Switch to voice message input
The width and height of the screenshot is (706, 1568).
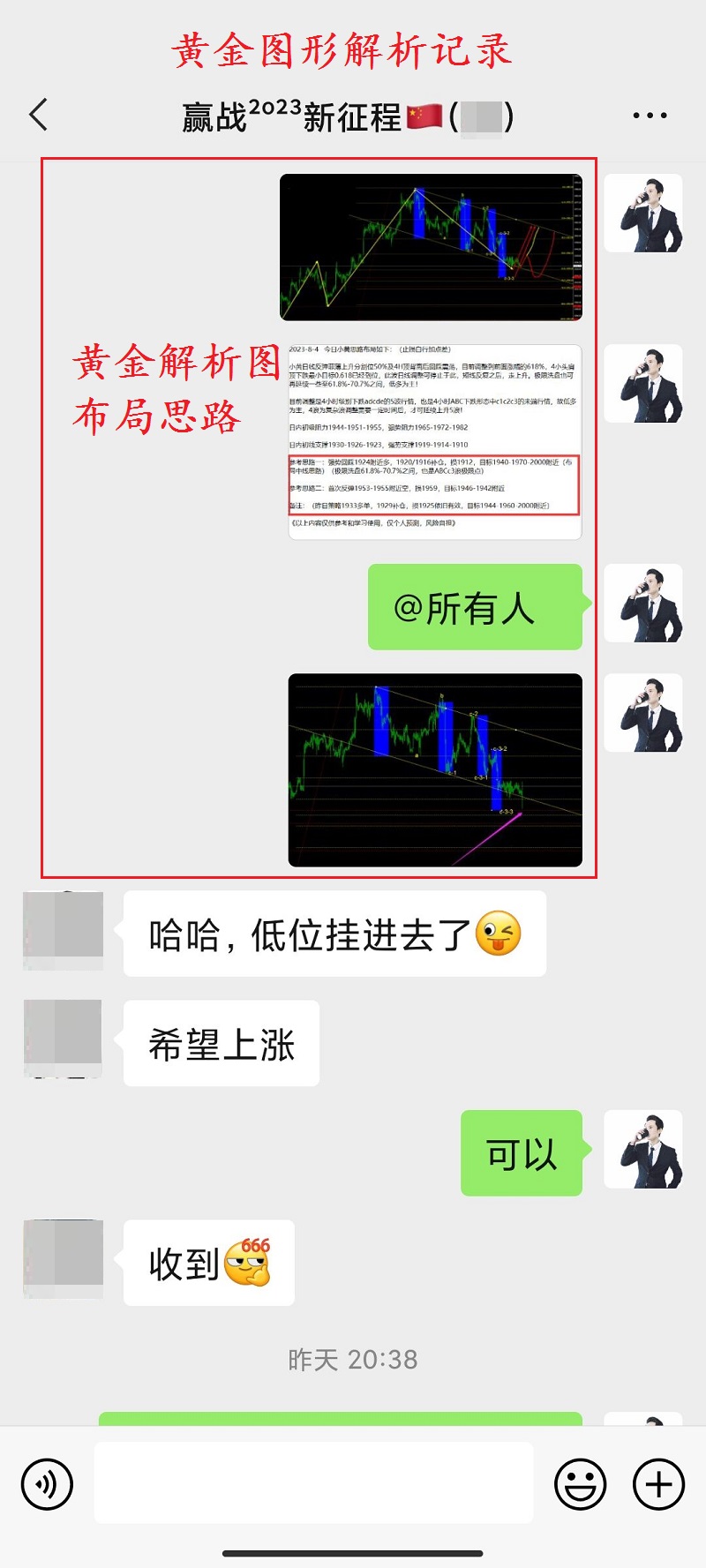[47, 1484]
